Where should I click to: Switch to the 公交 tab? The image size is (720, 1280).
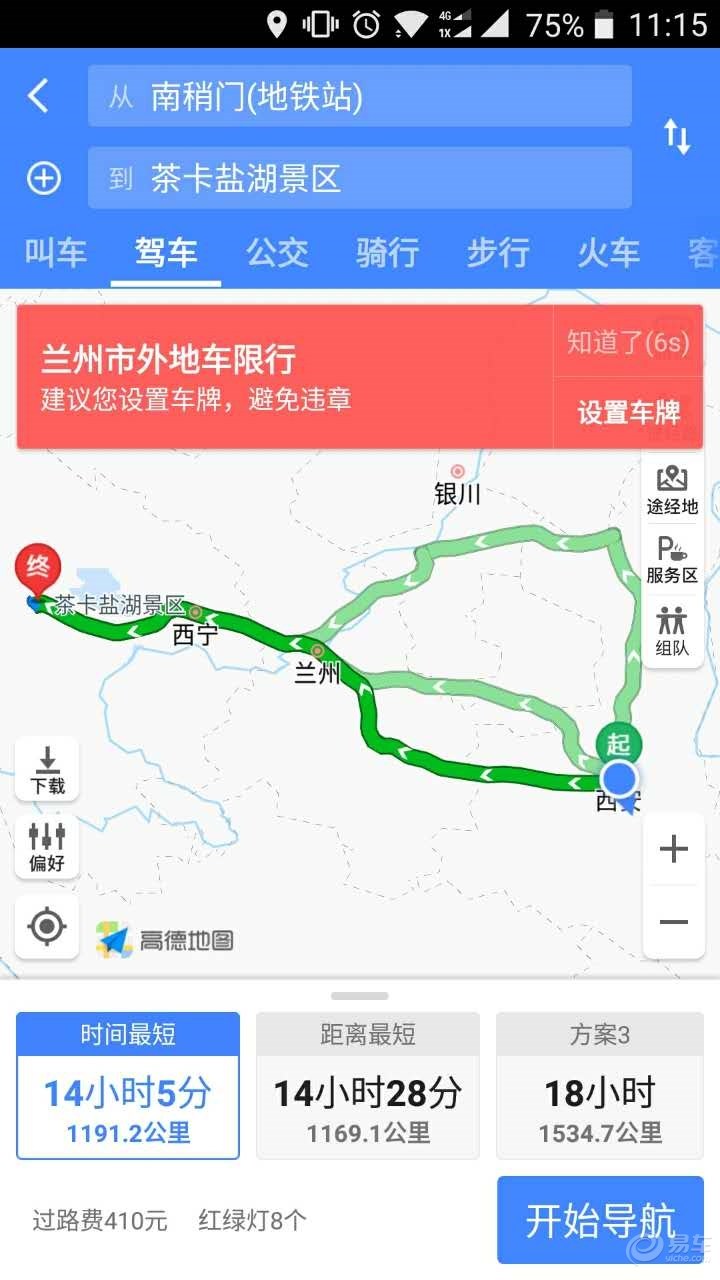pos(277,253)
